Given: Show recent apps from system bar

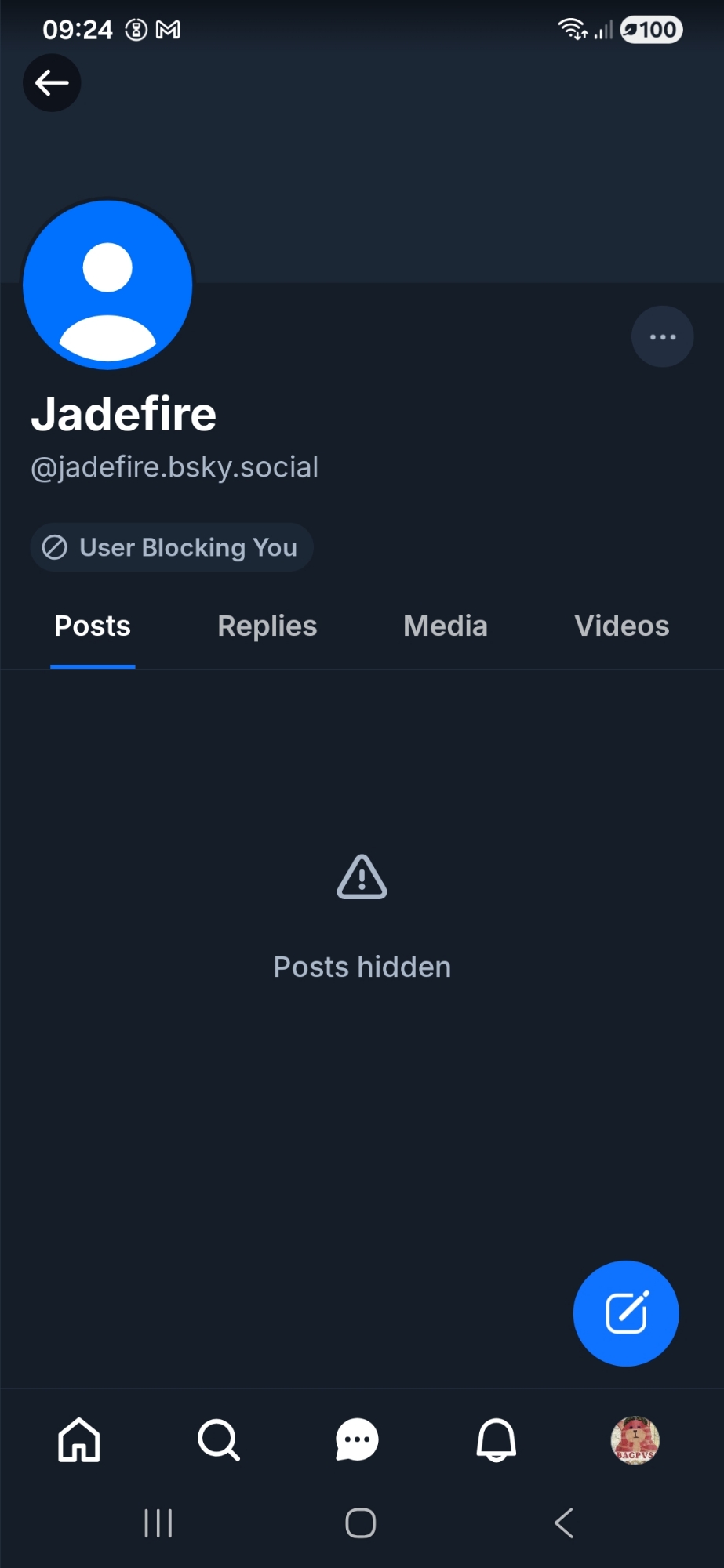Looking at the screenshot, I should pyautogui.click(x=158, y=1523).
